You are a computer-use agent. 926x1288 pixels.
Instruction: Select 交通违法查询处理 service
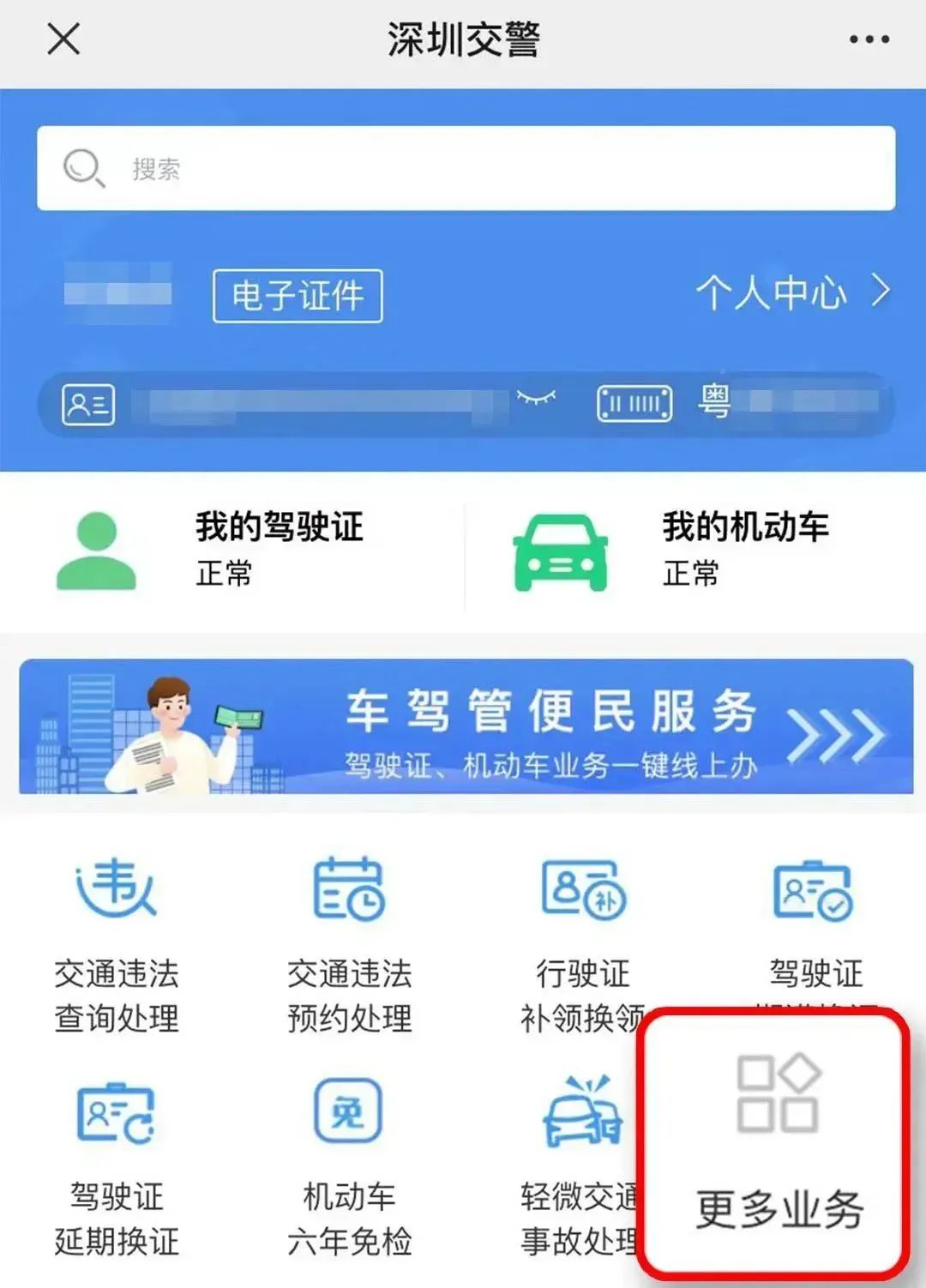tap(117, 943)
